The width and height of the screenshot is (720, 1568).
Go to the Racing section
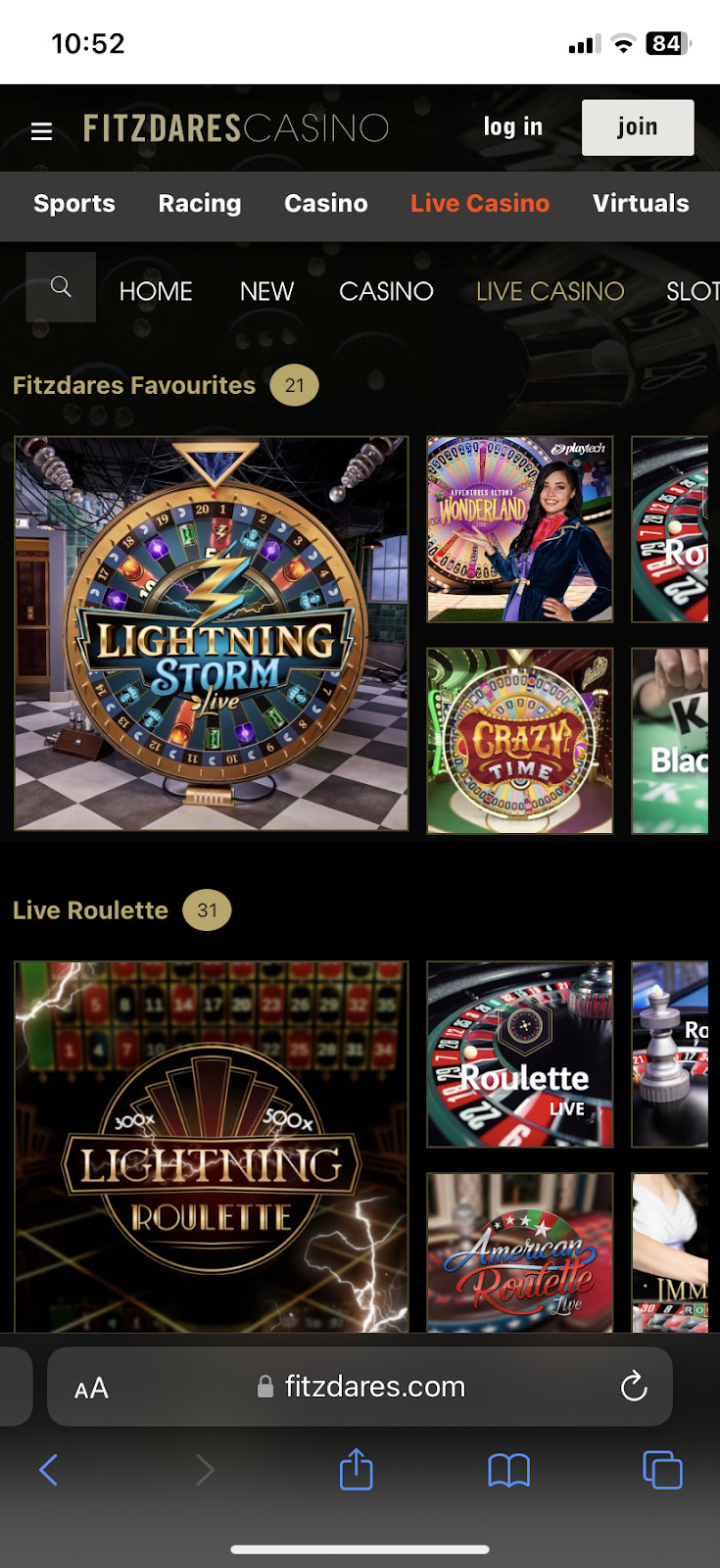pyautogui.click(x=200, y=204)
